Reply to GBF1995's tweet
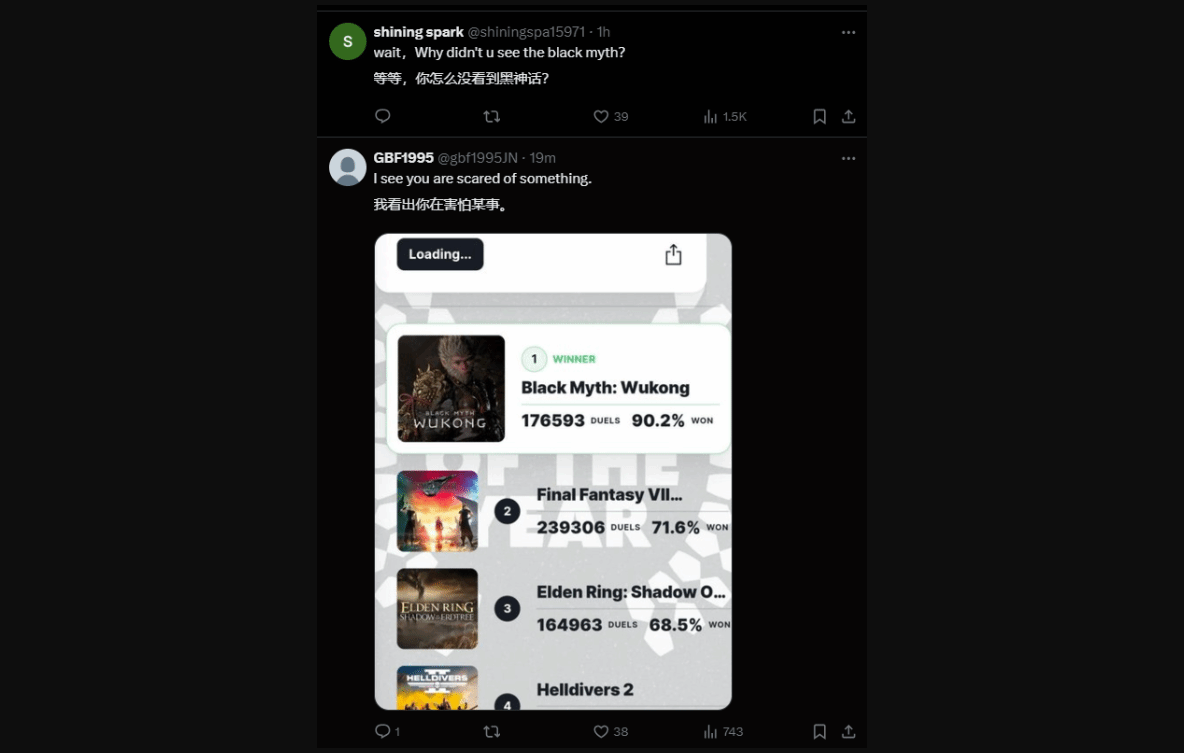 [382, 731]
